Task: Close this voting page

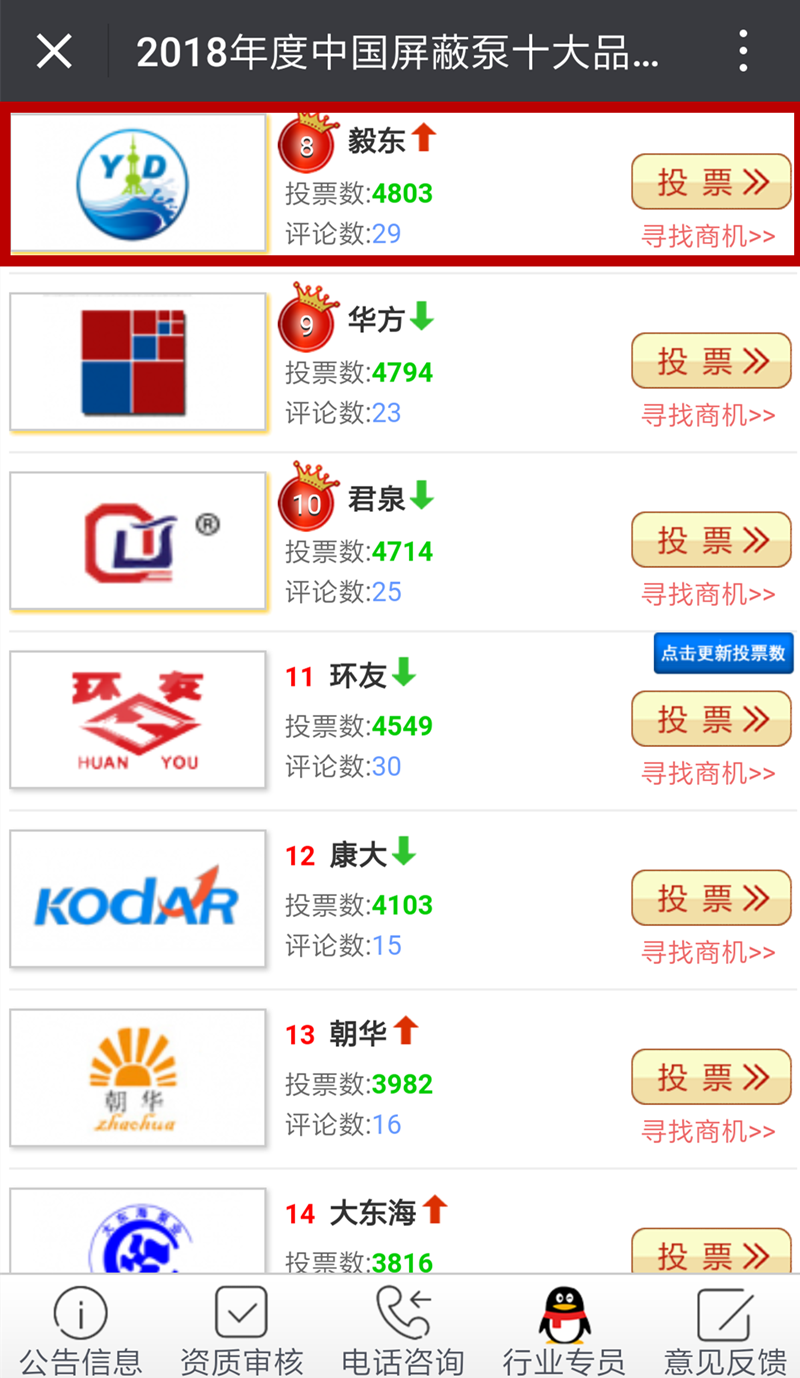Action: point(54,51)
